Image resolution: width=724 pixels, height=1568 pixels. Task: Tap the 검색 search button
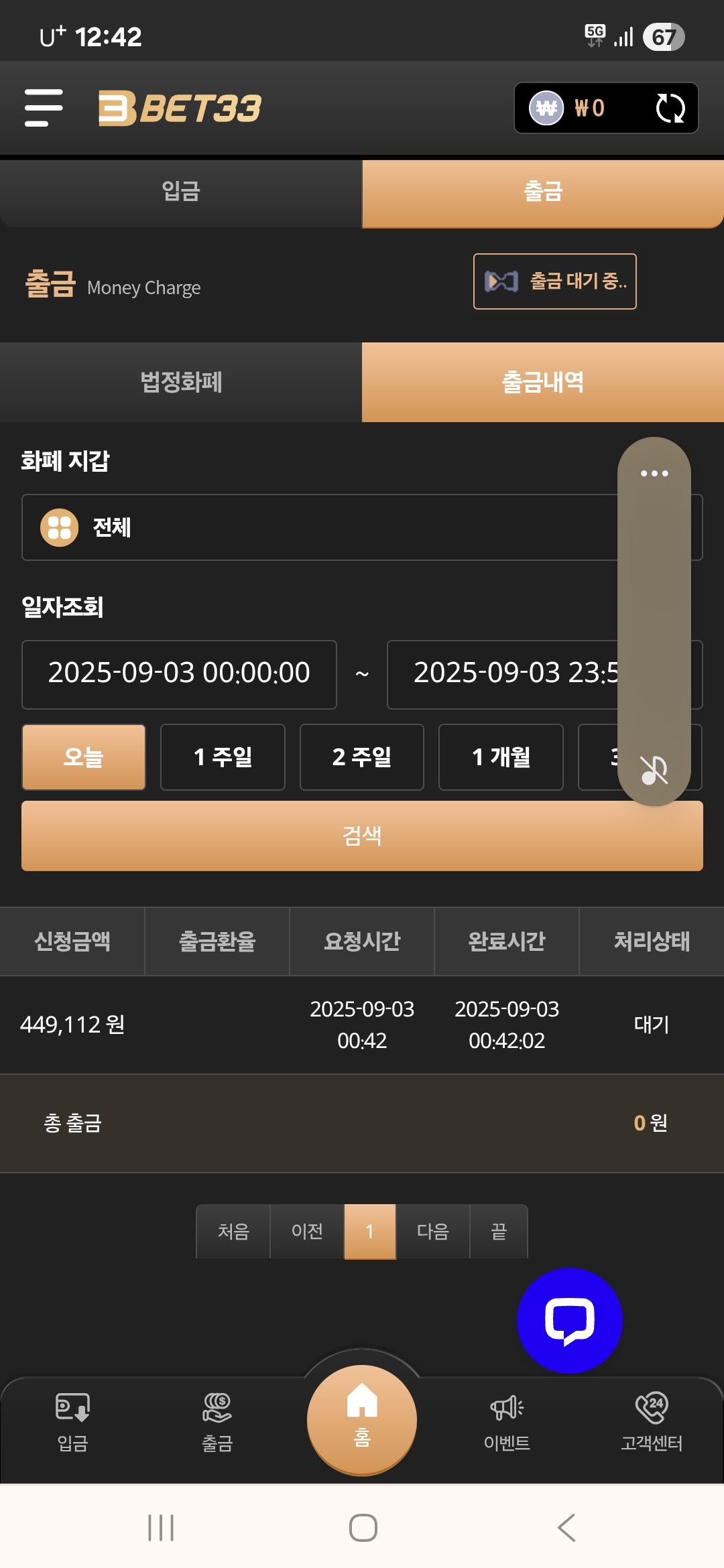(362, 836)
